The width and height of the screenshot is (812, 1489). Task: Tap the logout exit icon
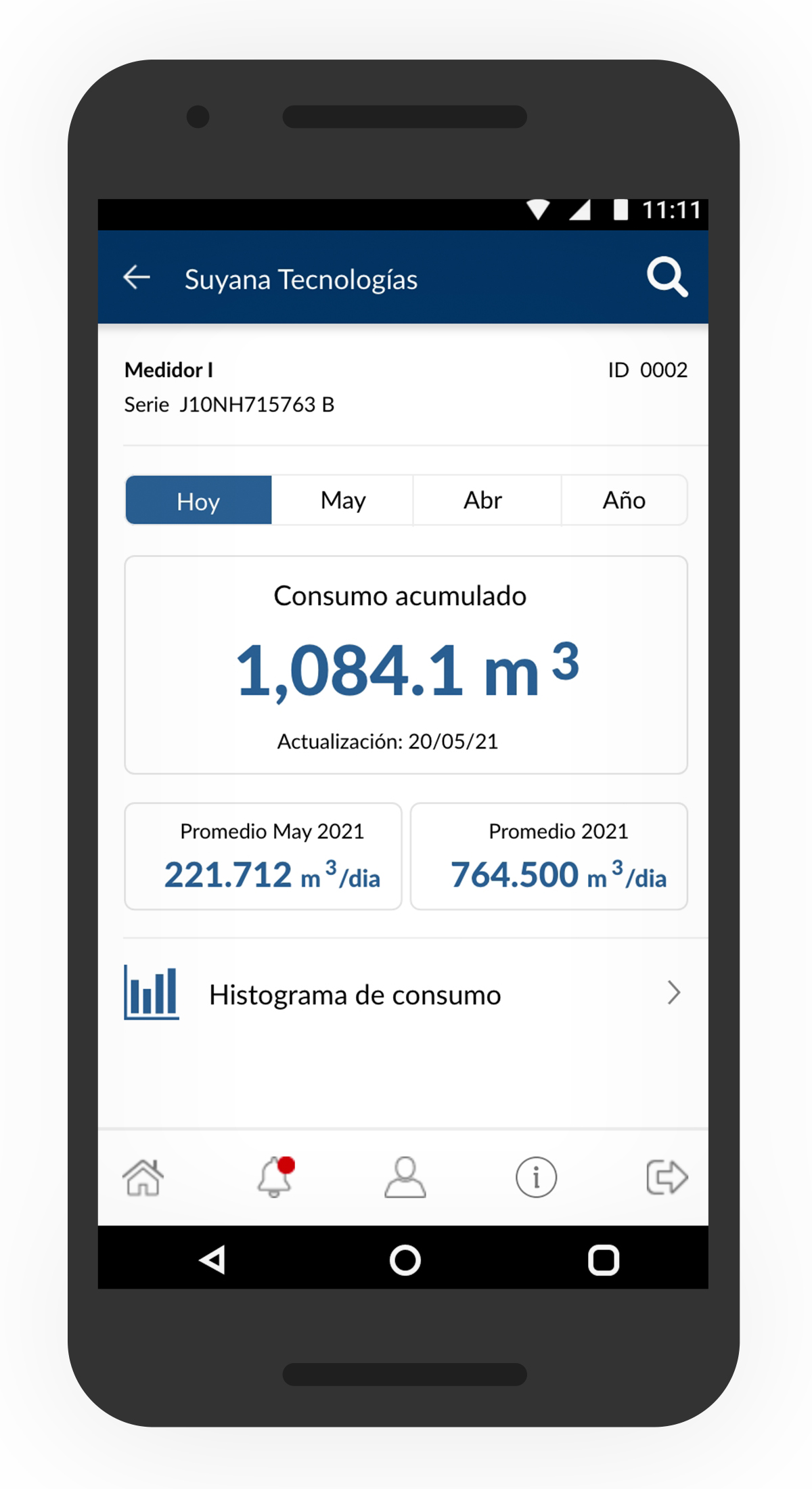click(667, 1178)
